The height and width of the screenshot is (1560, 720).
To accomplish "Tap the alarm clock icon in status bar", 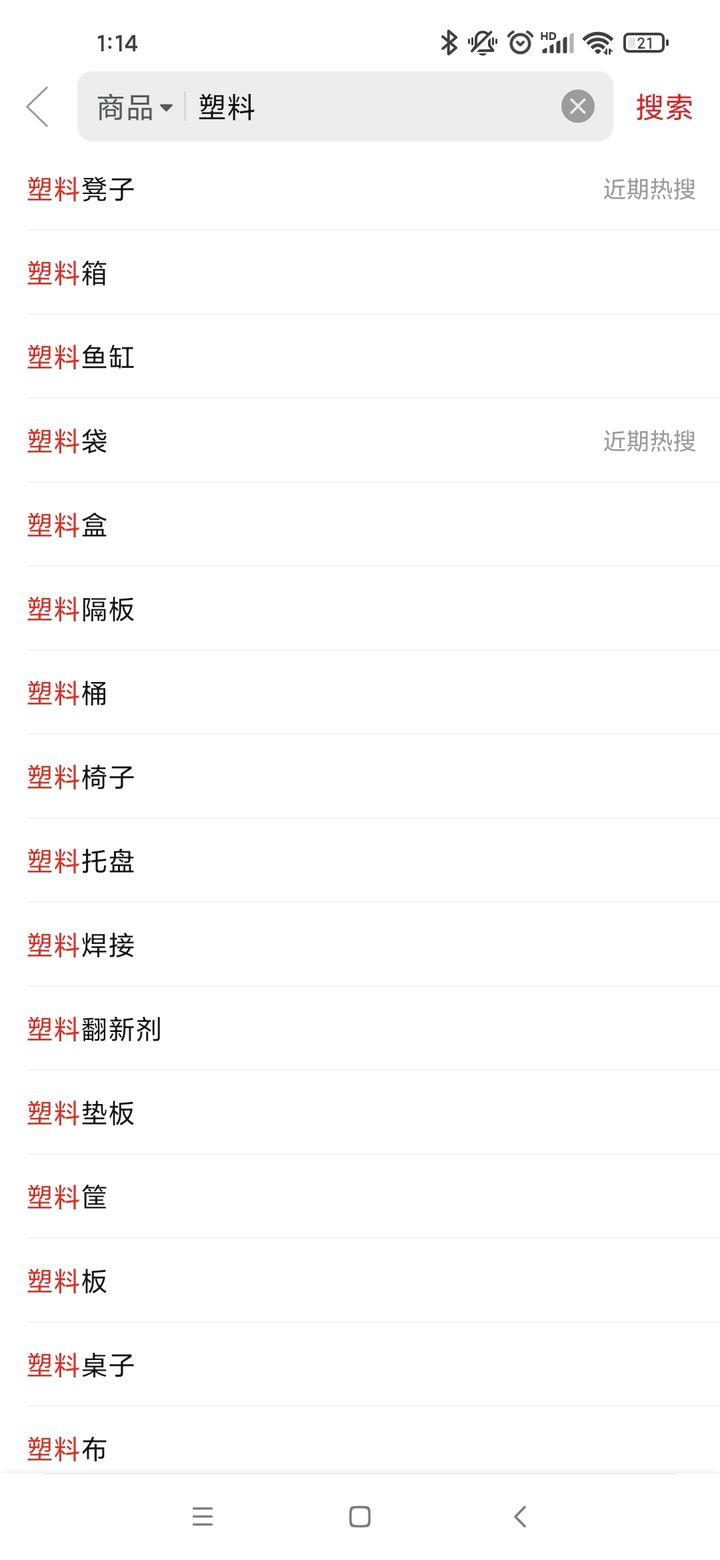I will pyautogui.click(x=521, y=43).
